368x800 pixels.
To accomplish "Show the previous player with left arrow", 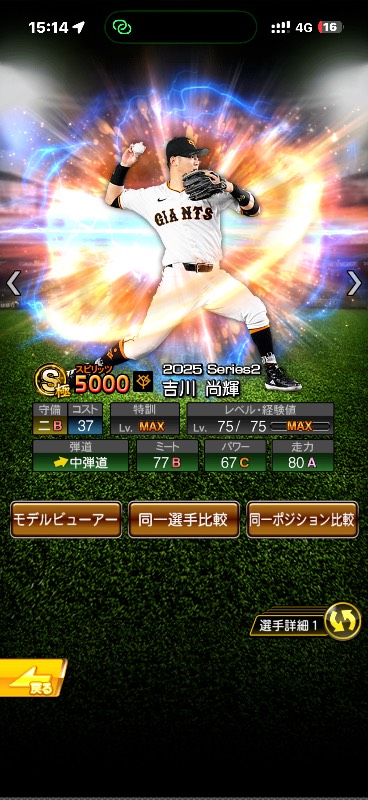I will [14, 283].
